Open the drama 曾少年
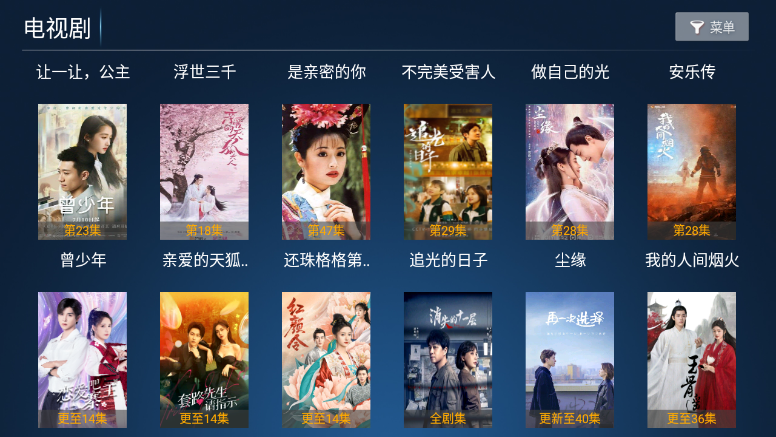The width and height of the screenshot is (776, 437). (82, 171)
